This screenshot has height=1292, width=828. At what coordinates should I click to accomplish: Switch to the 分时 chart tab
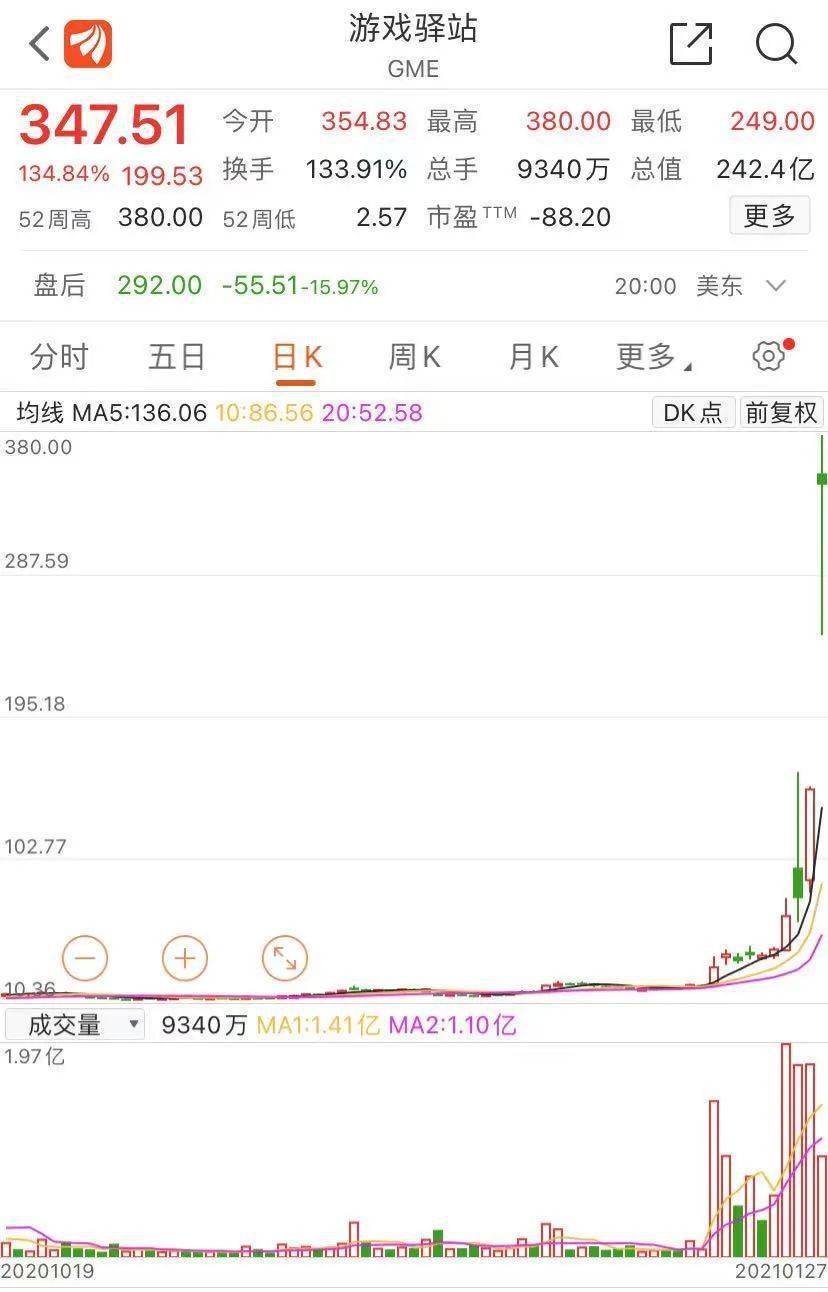57,356
